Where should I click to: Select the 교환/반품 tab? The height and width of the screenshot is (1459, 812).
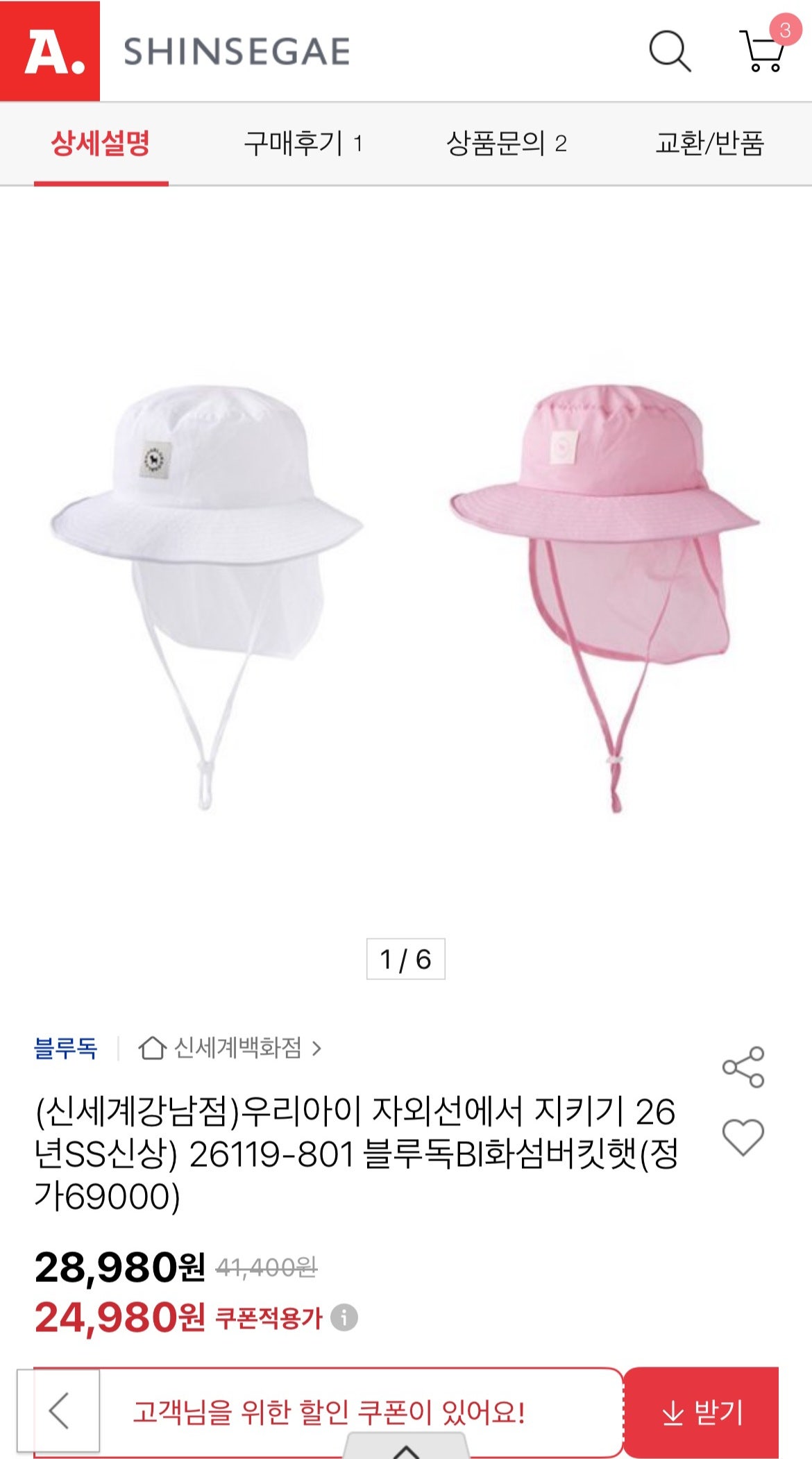pos(710,142)
